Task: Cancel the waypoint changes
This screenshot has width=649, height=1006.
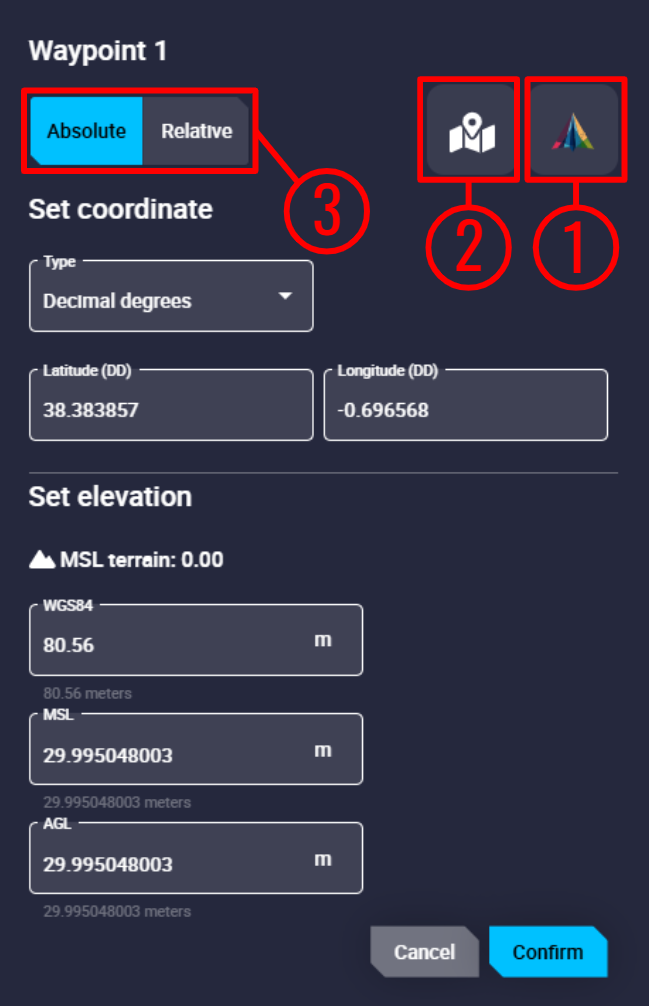Action: tap(424, 952)
